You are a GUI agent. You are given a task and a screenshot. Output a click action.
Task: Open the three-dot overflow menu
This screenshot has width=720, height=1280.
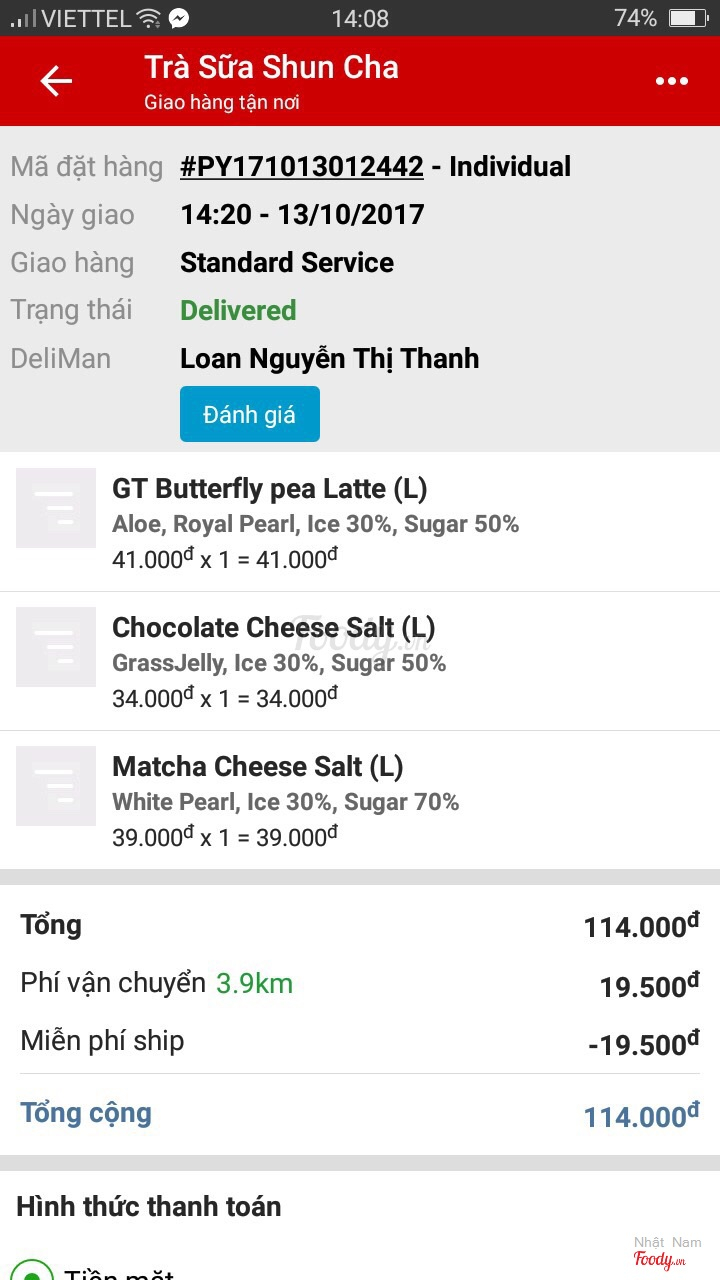(672, 82)
